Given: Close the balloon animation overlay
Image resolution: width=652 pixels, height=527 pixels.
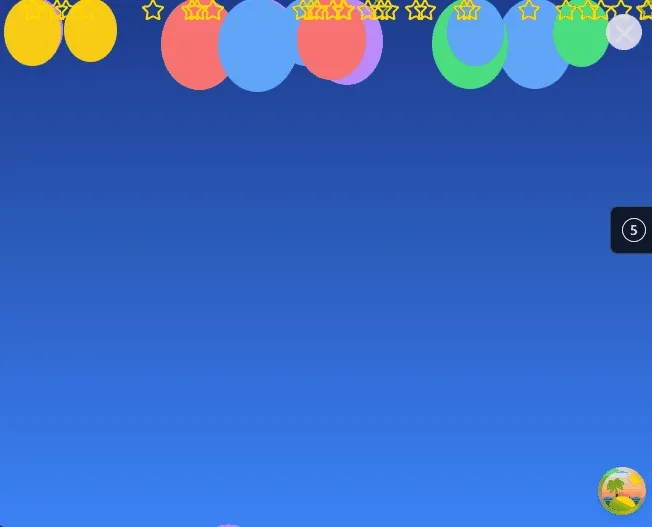Looking at the screenshot, I should point(623,32).
